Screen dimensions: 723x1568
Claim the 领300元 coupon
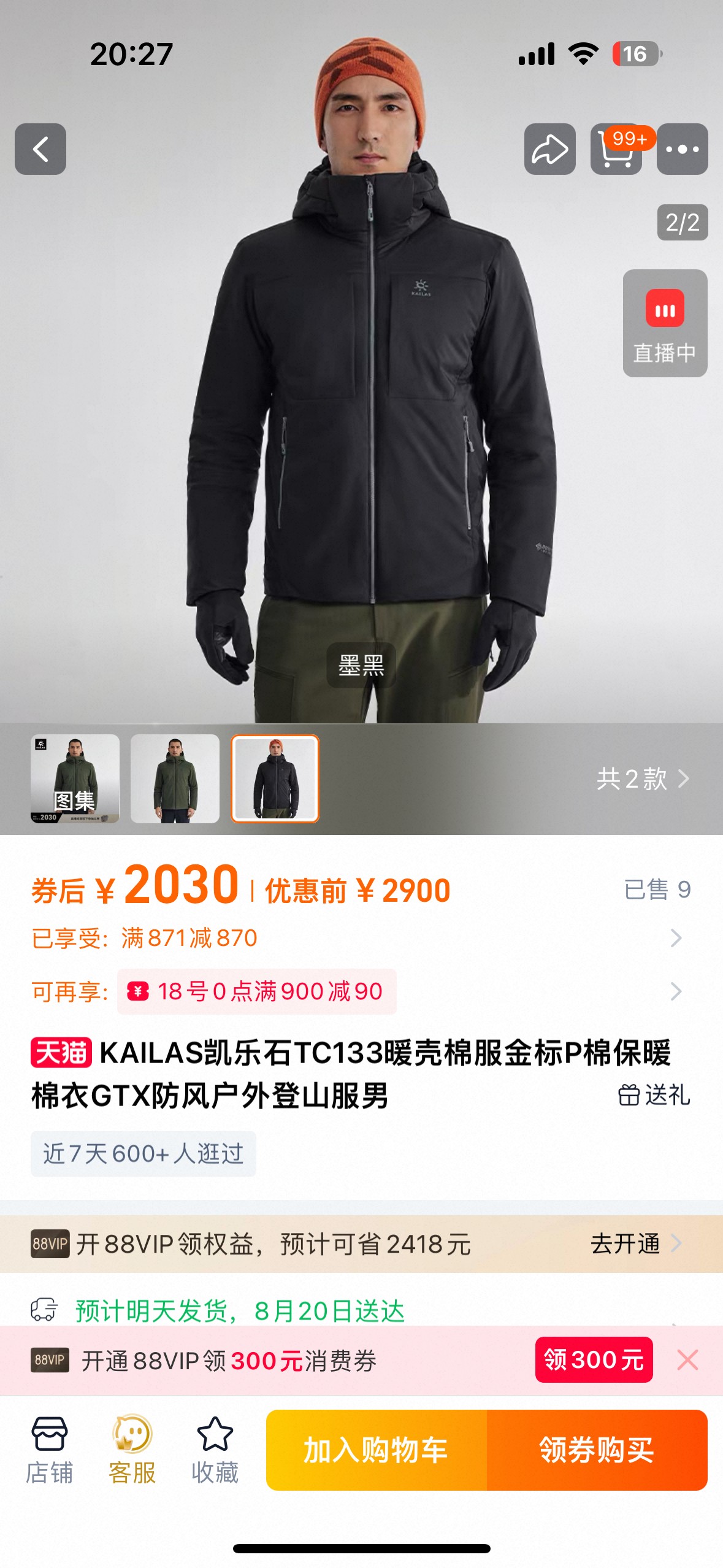[594, 1359]
